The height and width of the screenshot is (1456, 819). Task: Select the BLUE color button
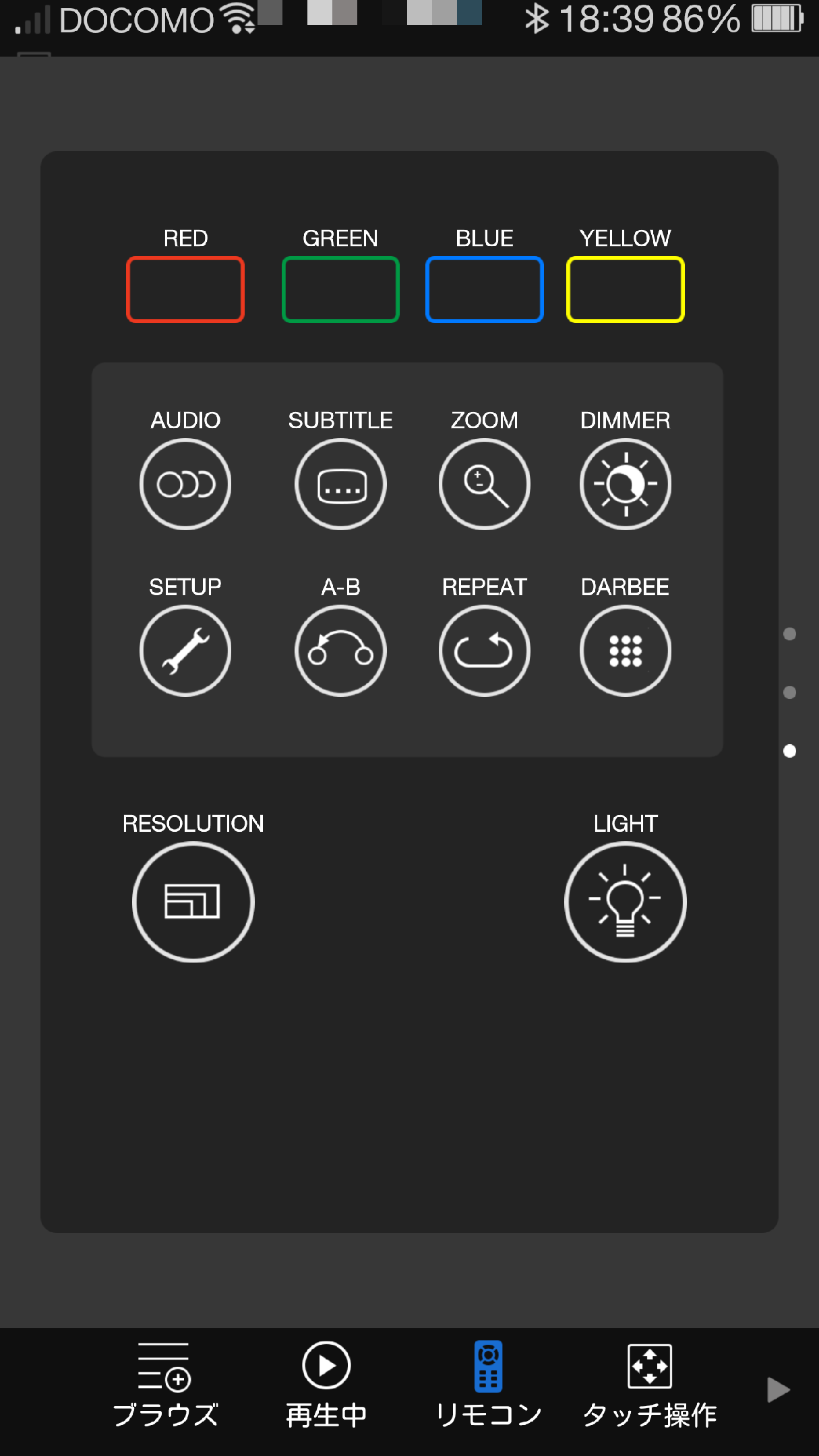tap(485, 289)
